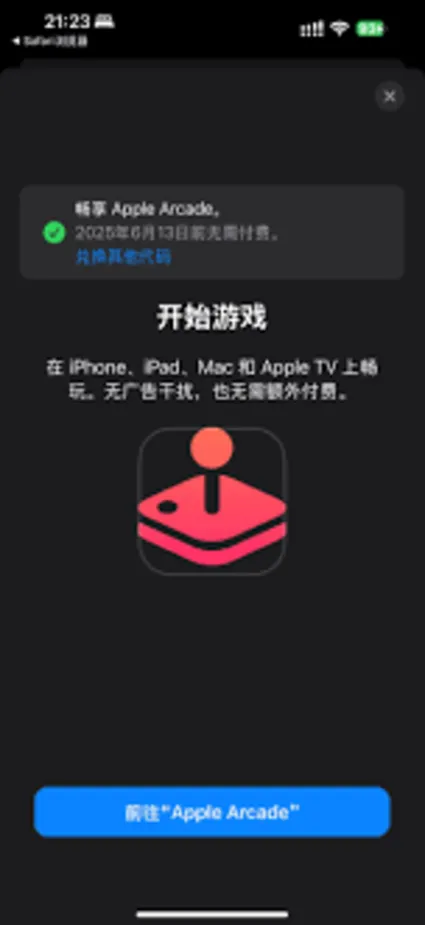Close the Apple Arcade redemption sheet

[x=390, y=96]
